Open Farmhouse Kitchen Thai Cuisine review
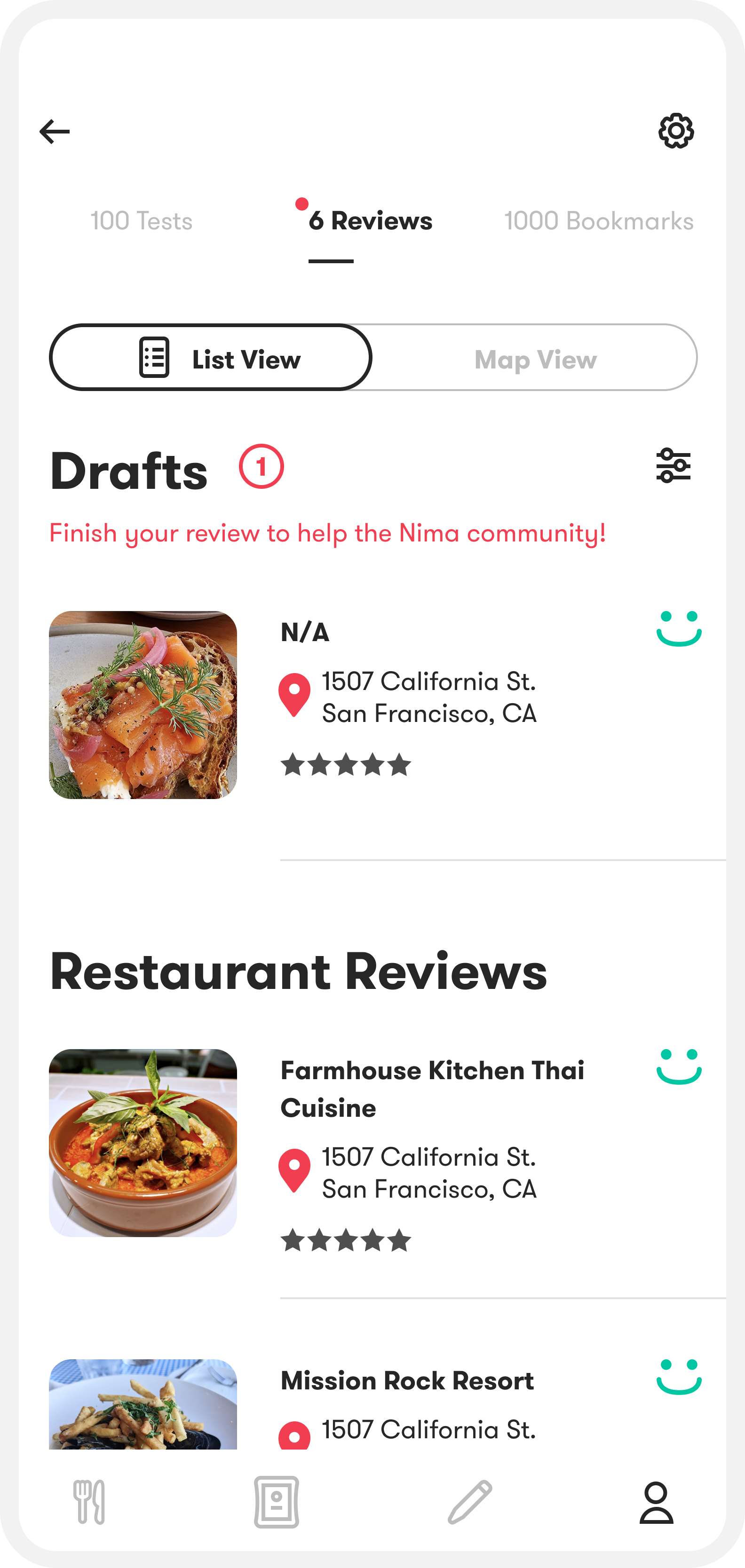This screenshot has height=1568, width=745. (x=431, y=1089)
